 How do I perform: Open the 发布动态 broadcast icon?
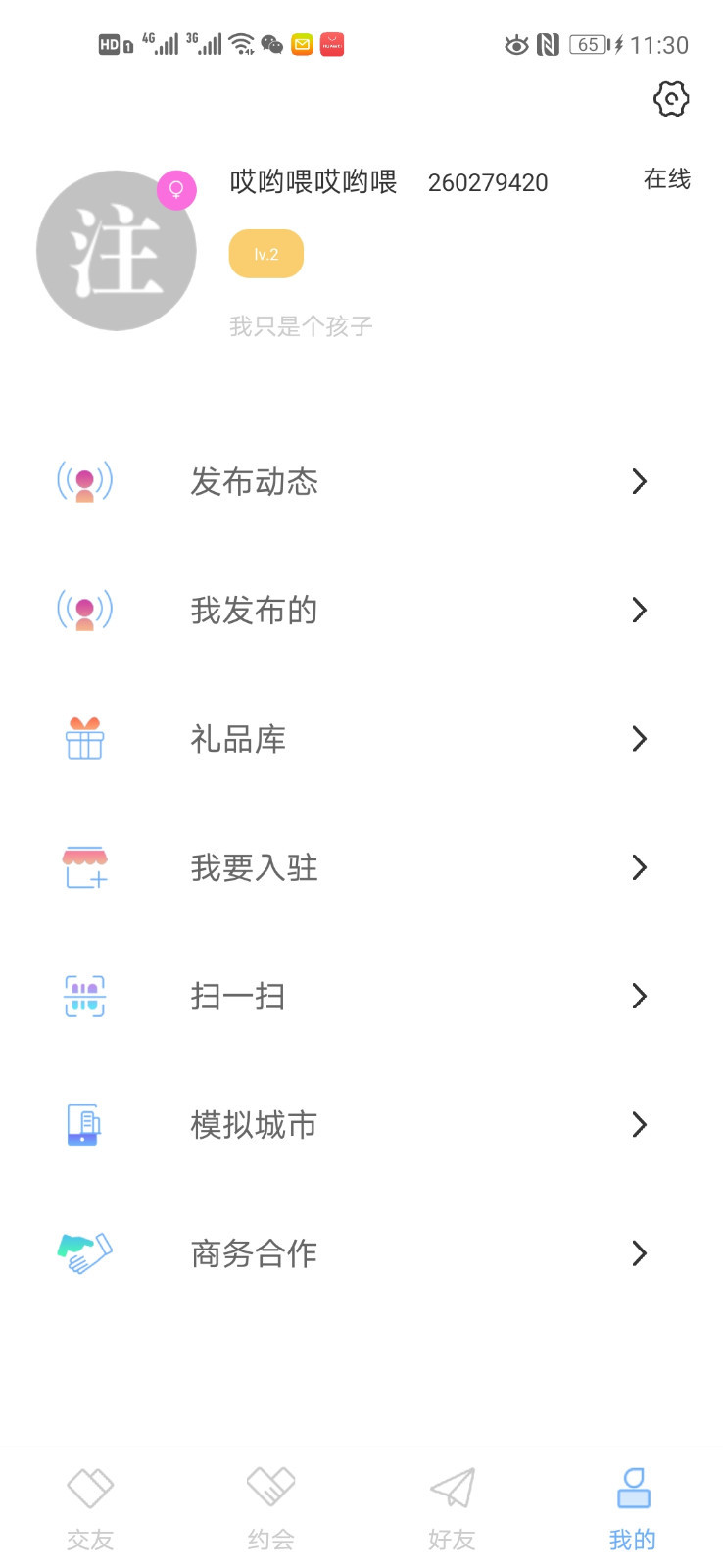coord(83,481)
